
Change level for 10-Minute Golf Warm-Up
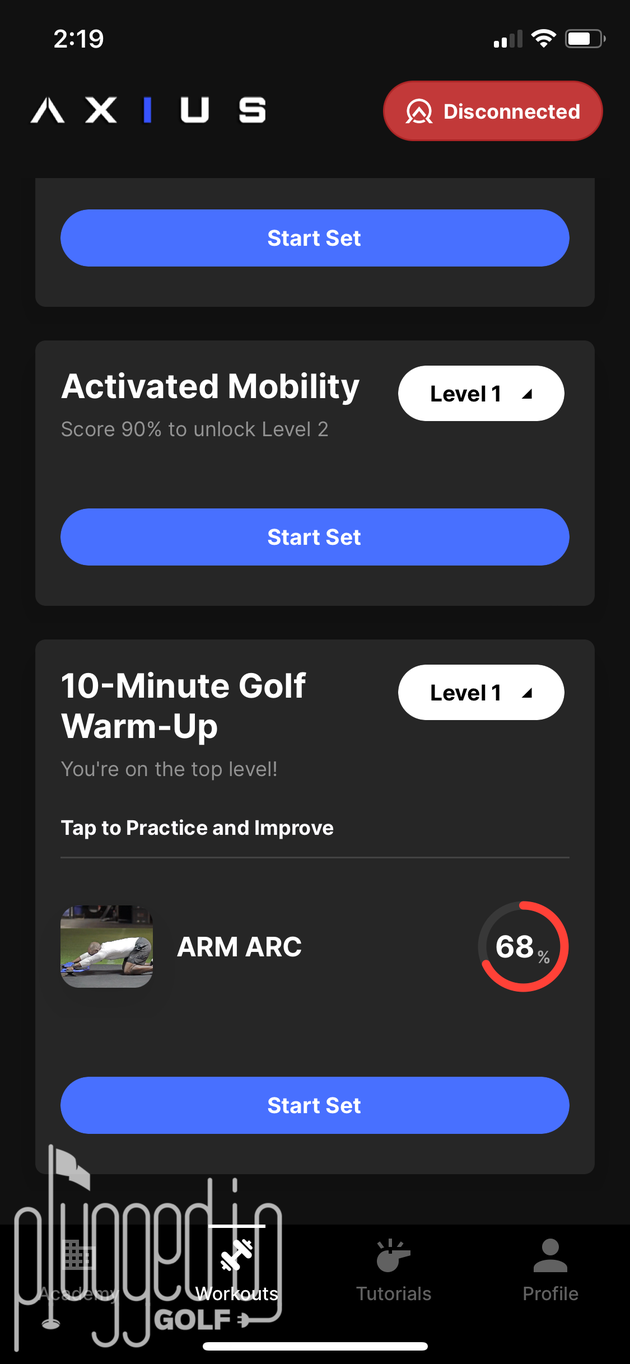[x=480, y=693]
